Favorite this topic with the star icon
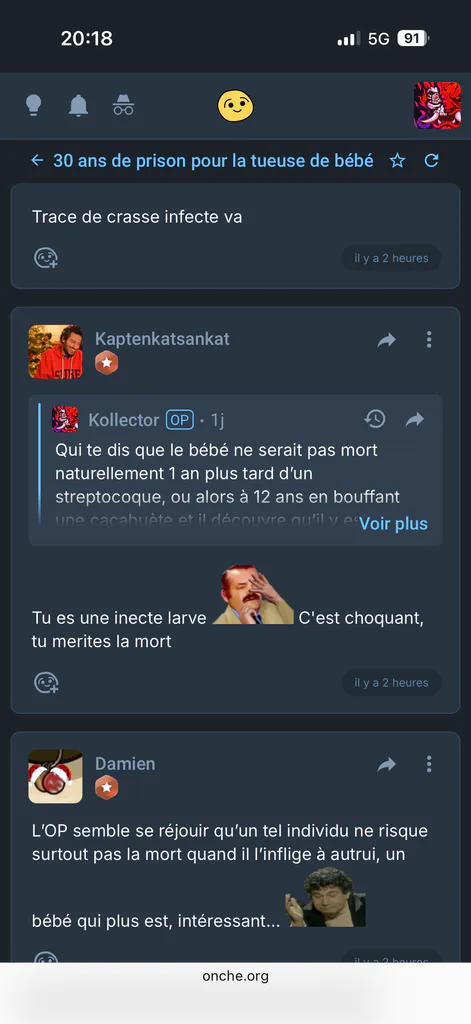 click(397, 161)
